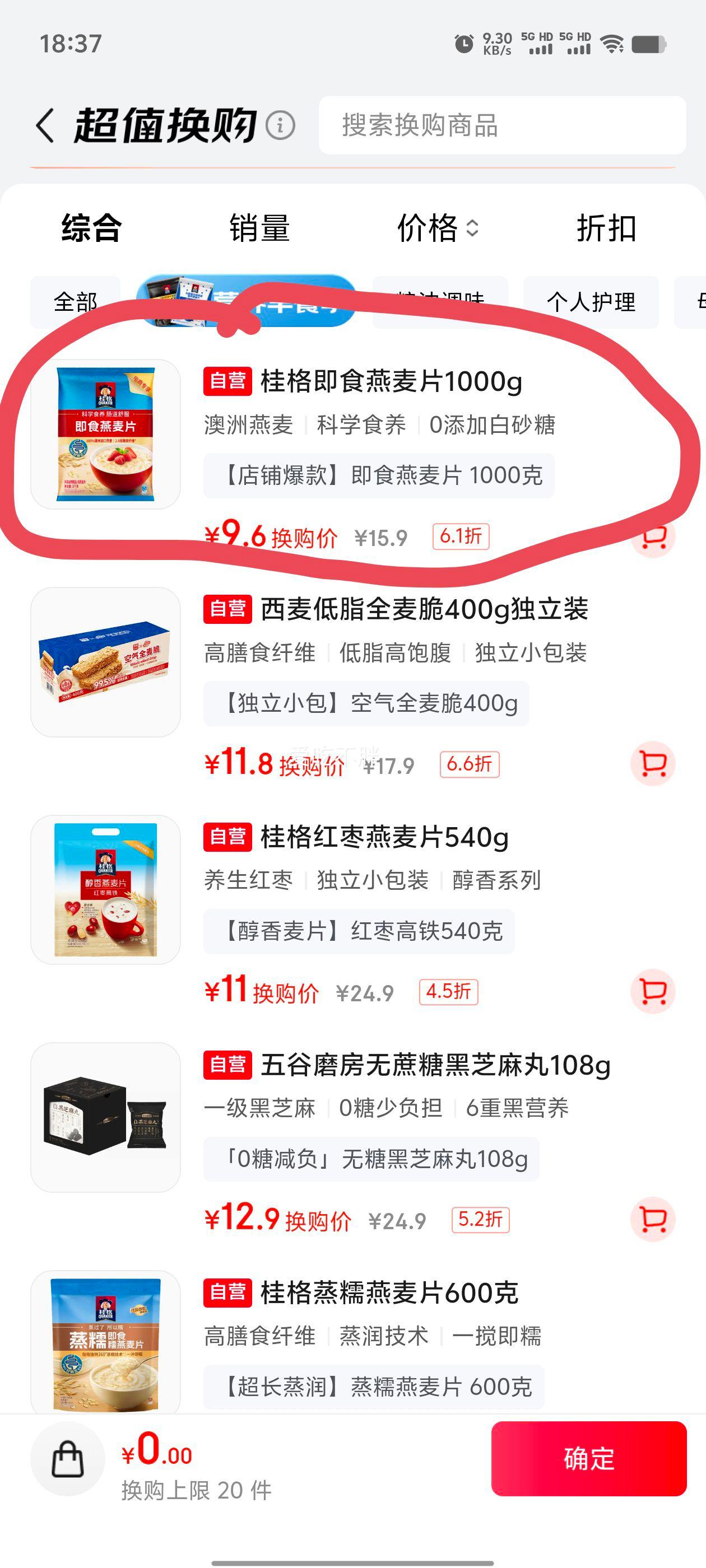This screenshot has width=706, height=1568.
Task: Sort by 价格
Action: [x=438, y=228]
